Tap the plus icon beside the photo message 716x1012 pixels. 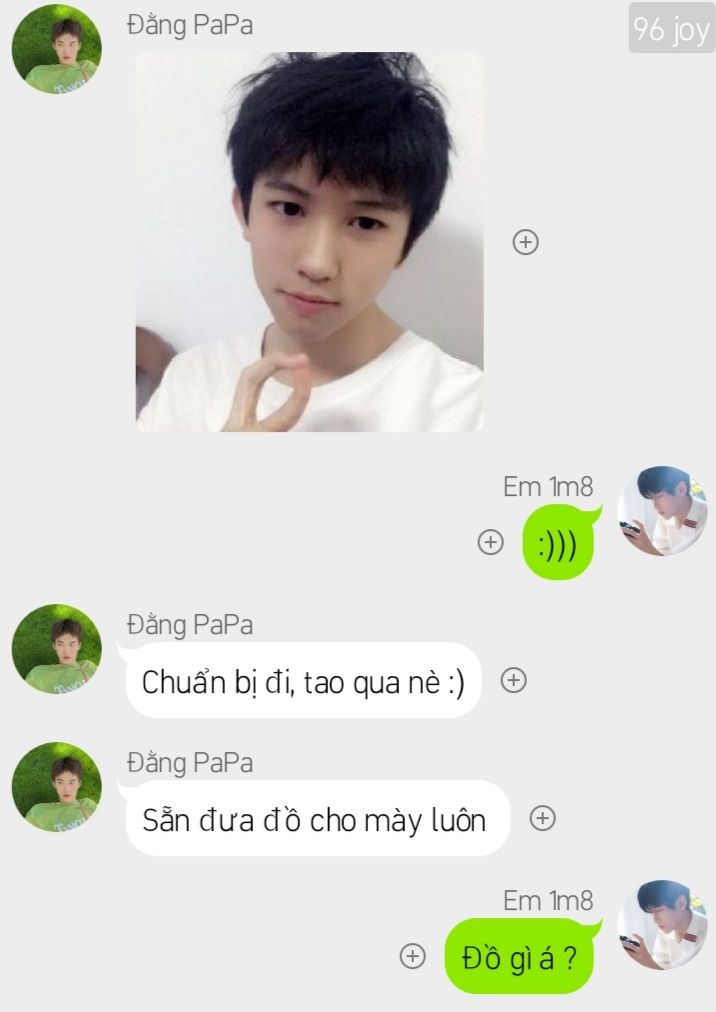526,241
